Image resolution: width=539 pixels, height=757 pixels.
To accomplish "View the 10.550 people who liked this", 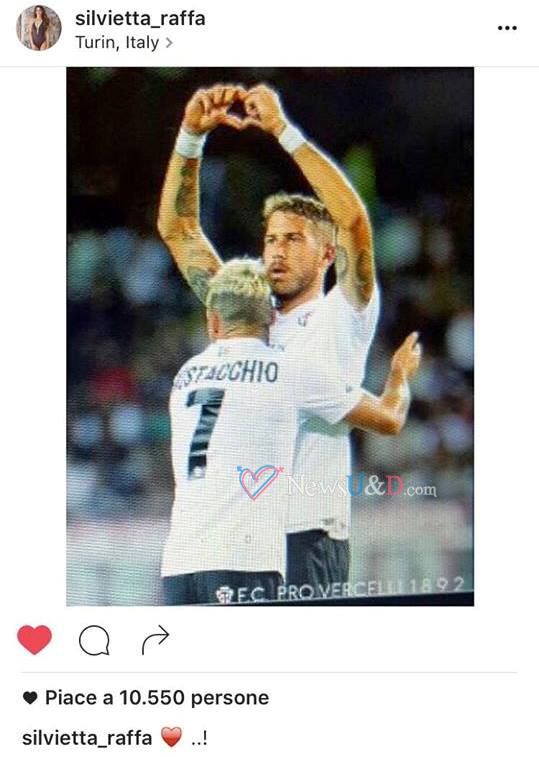I will click(156, 698).
